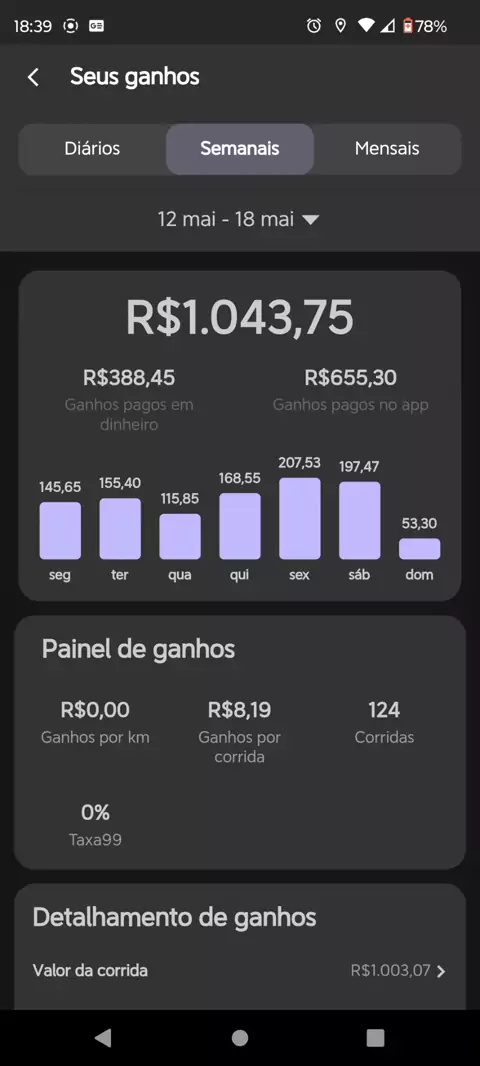
Task: Go back from Seus ganhos
Action: tap(33, 78)
